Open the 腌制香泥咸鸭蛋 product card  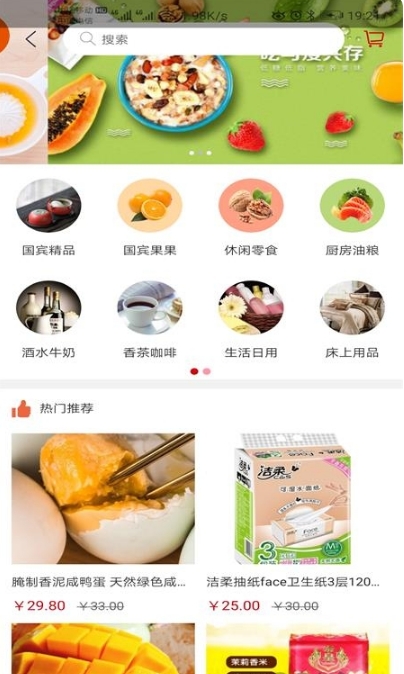pyautogui.click(x=103, y=523)
